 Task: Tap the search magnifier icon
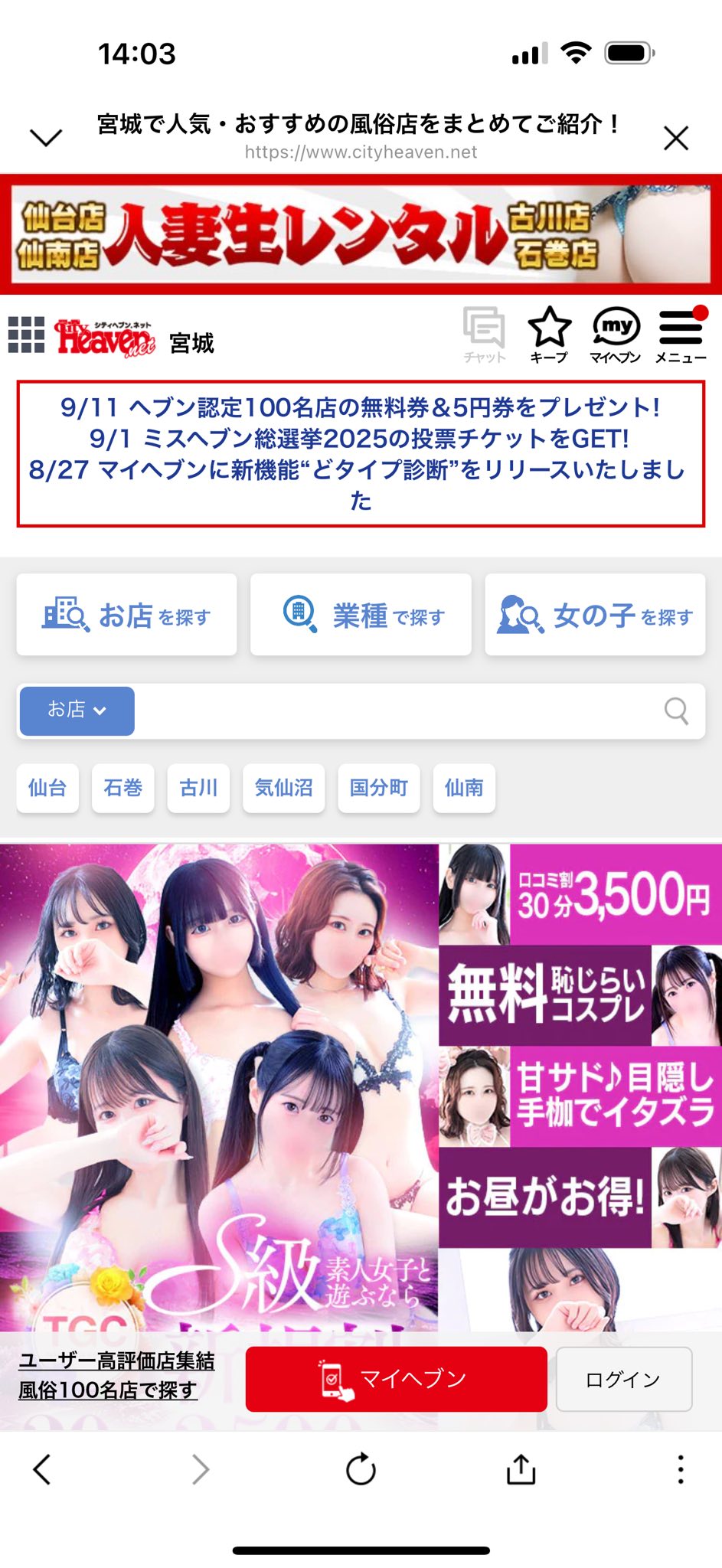pyautogui.click(x=675, y=710)
